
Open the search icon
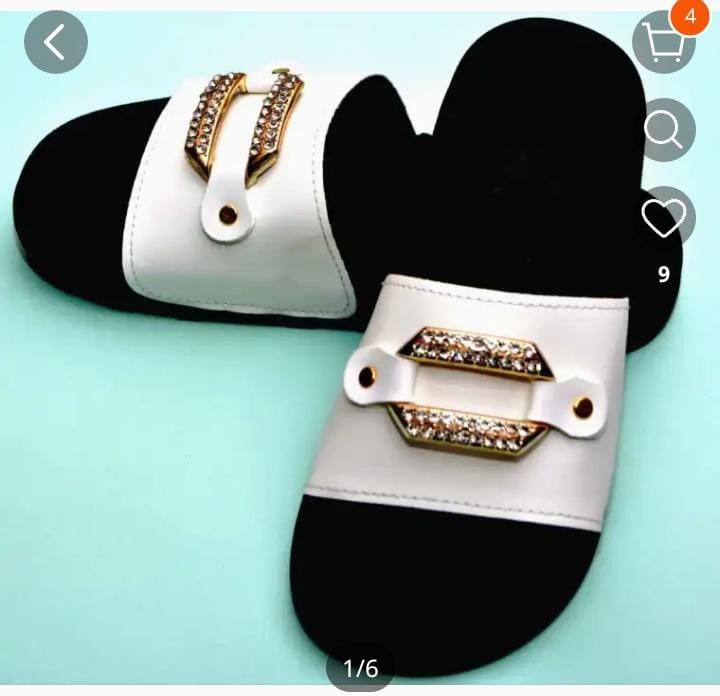pos(663,130)
